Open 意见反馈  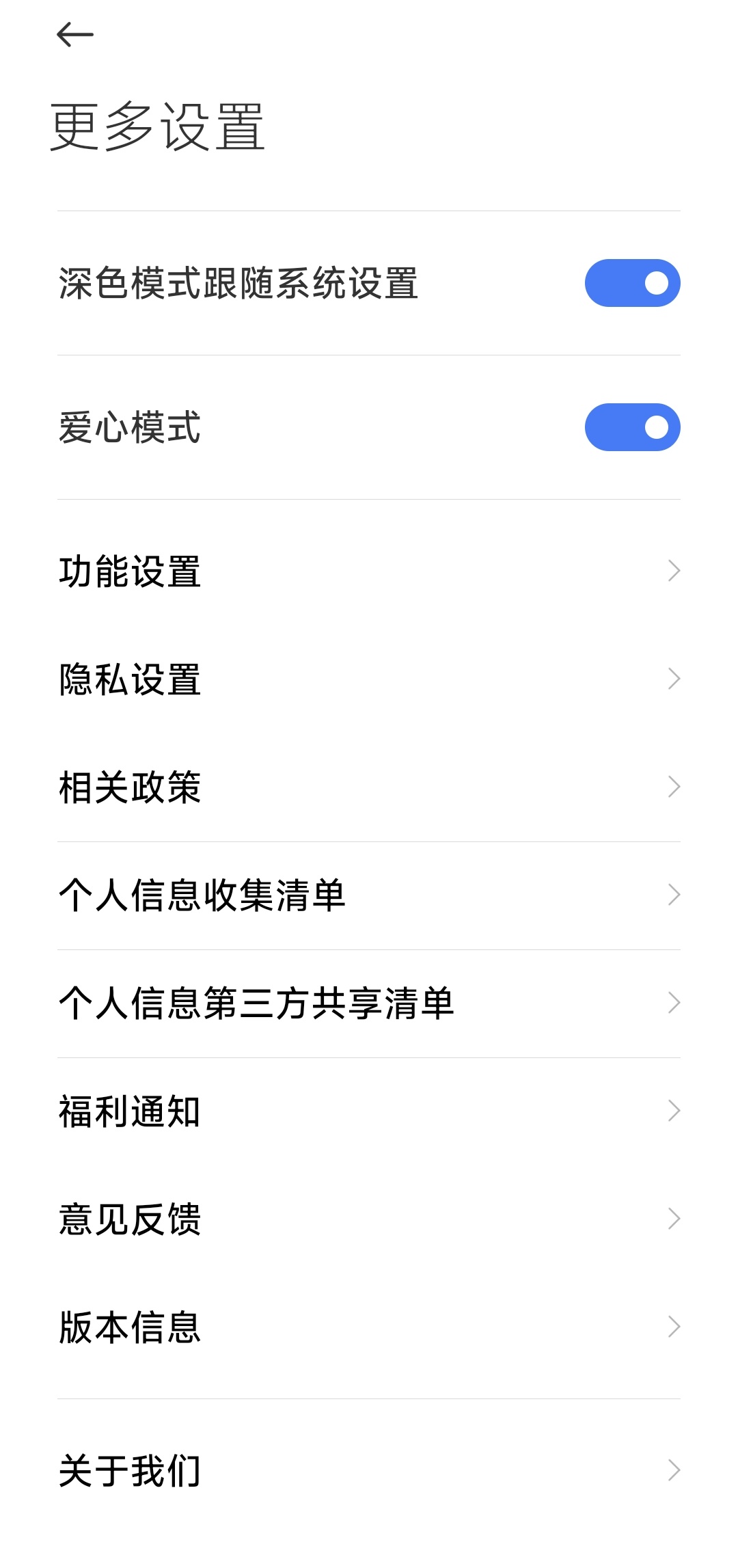click(369, 1219)
